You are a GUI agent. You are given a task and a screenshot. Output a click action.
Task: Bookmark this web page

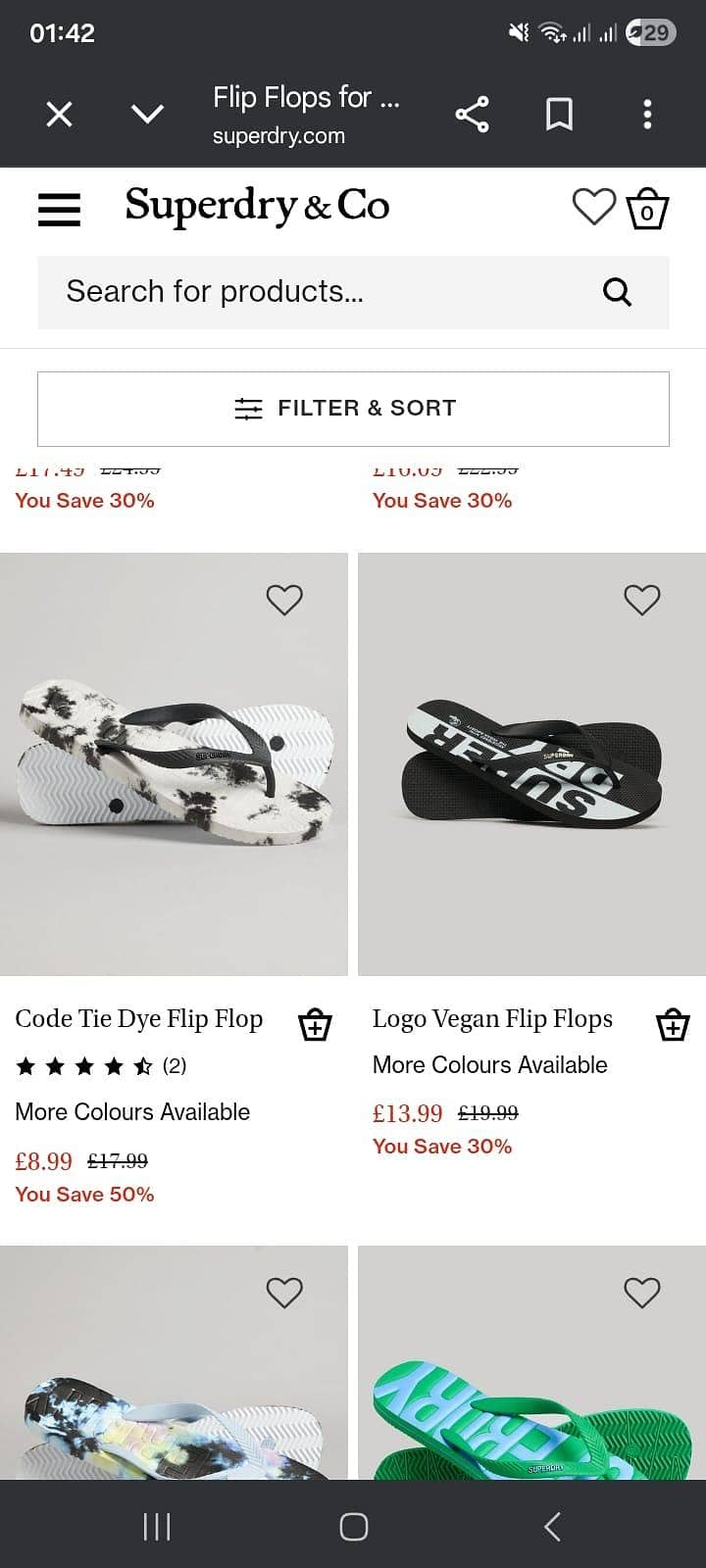[559, 116]
